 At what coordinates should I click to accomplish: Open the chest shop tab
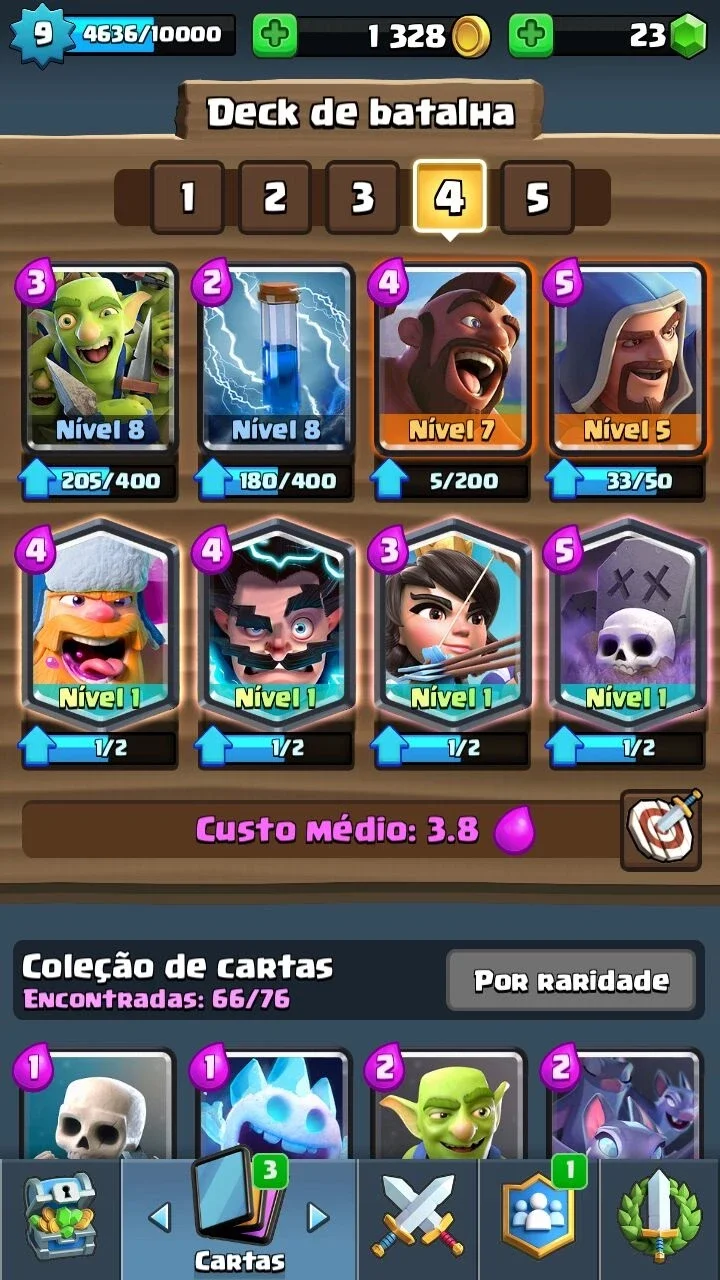coord(60,1217)
